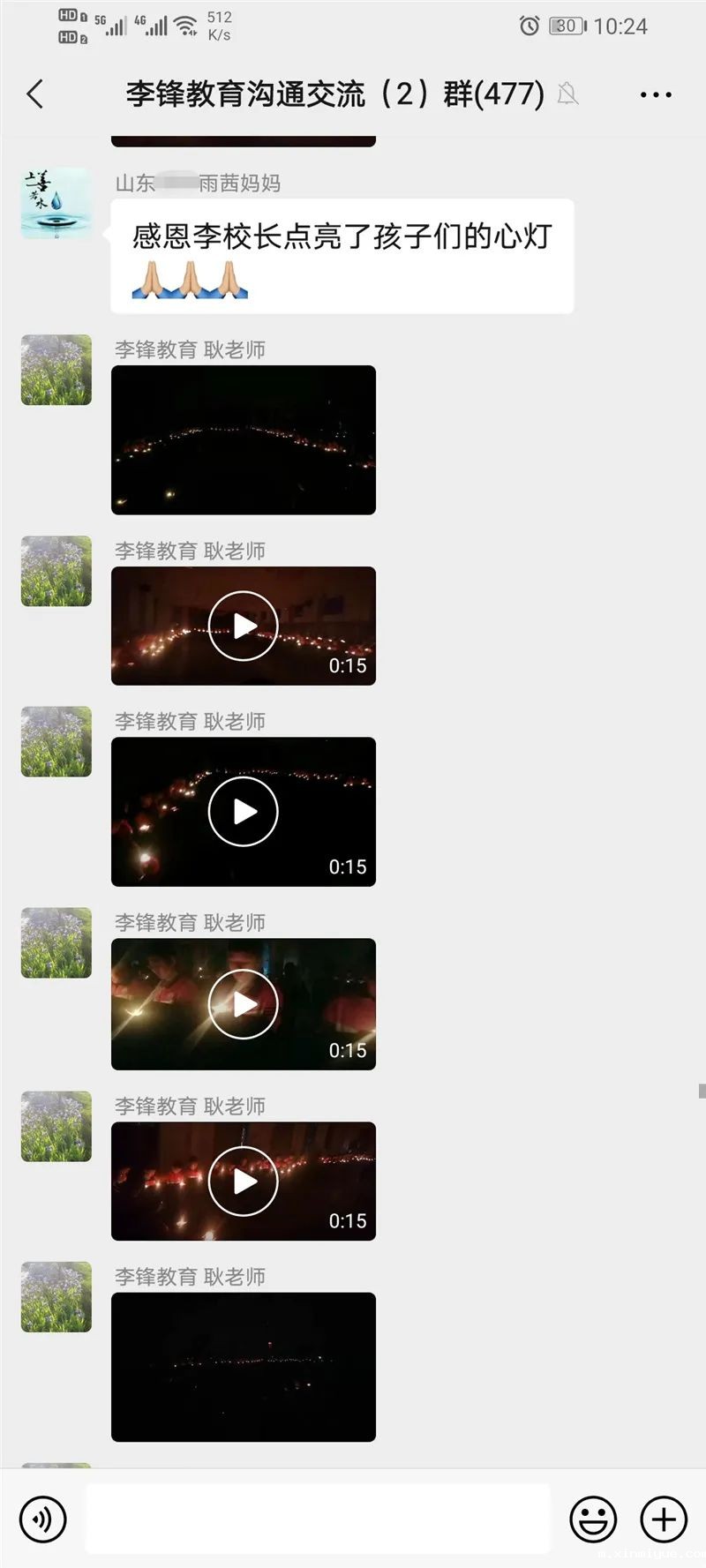Open 雨茜妈妈's water-drop avatar
Image resolution: width=706 pixels, height=1568 pixels.
(55, 204)
